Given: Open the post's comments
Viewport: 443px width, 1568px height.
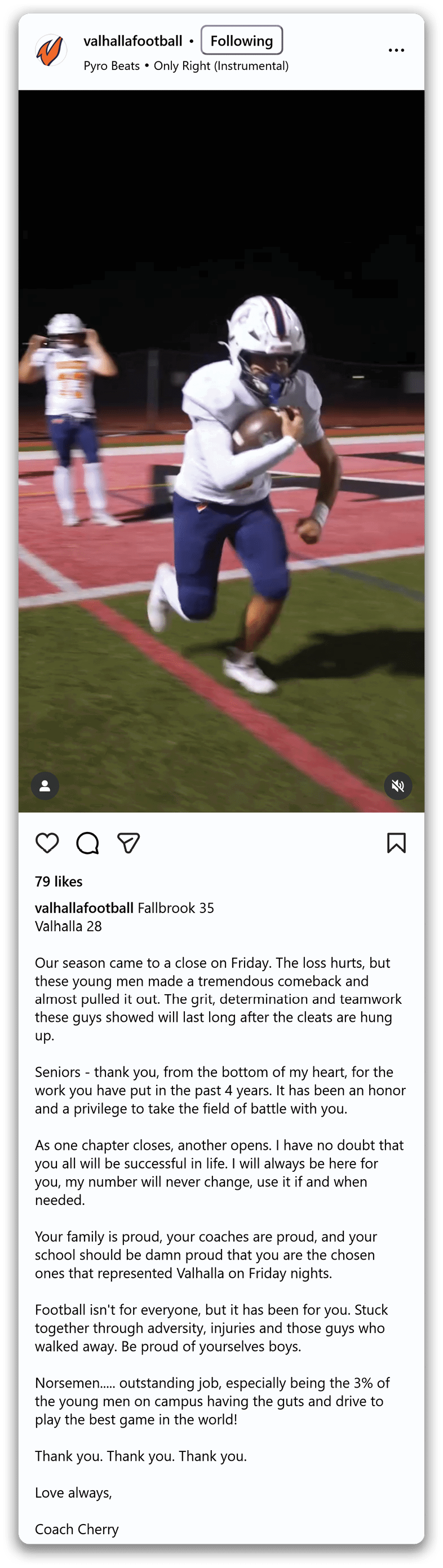Looking at the screenshot, I should tap(87, 843).
